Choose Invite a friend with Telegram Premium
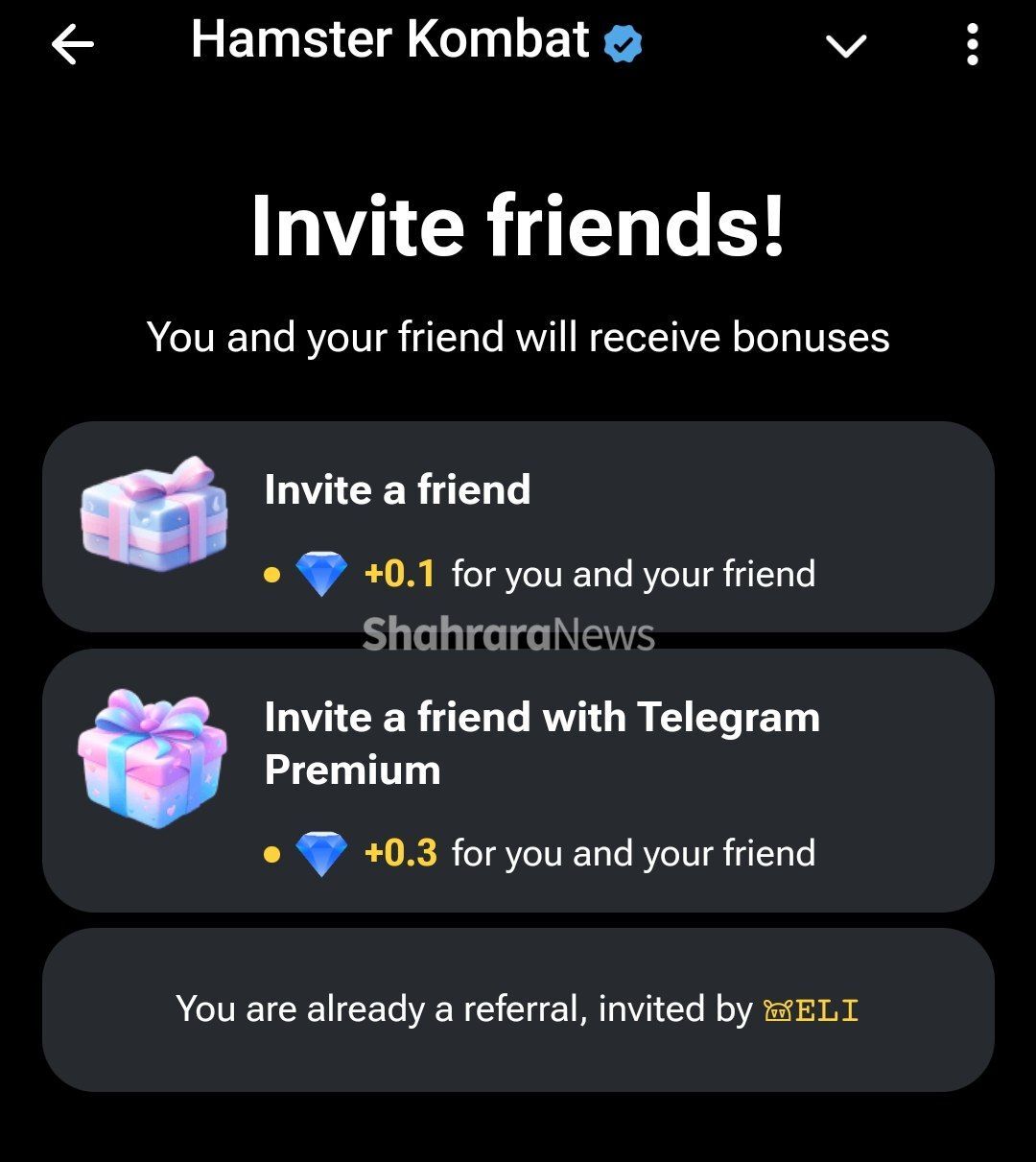1036x1162 pixels. pos(518,780)
